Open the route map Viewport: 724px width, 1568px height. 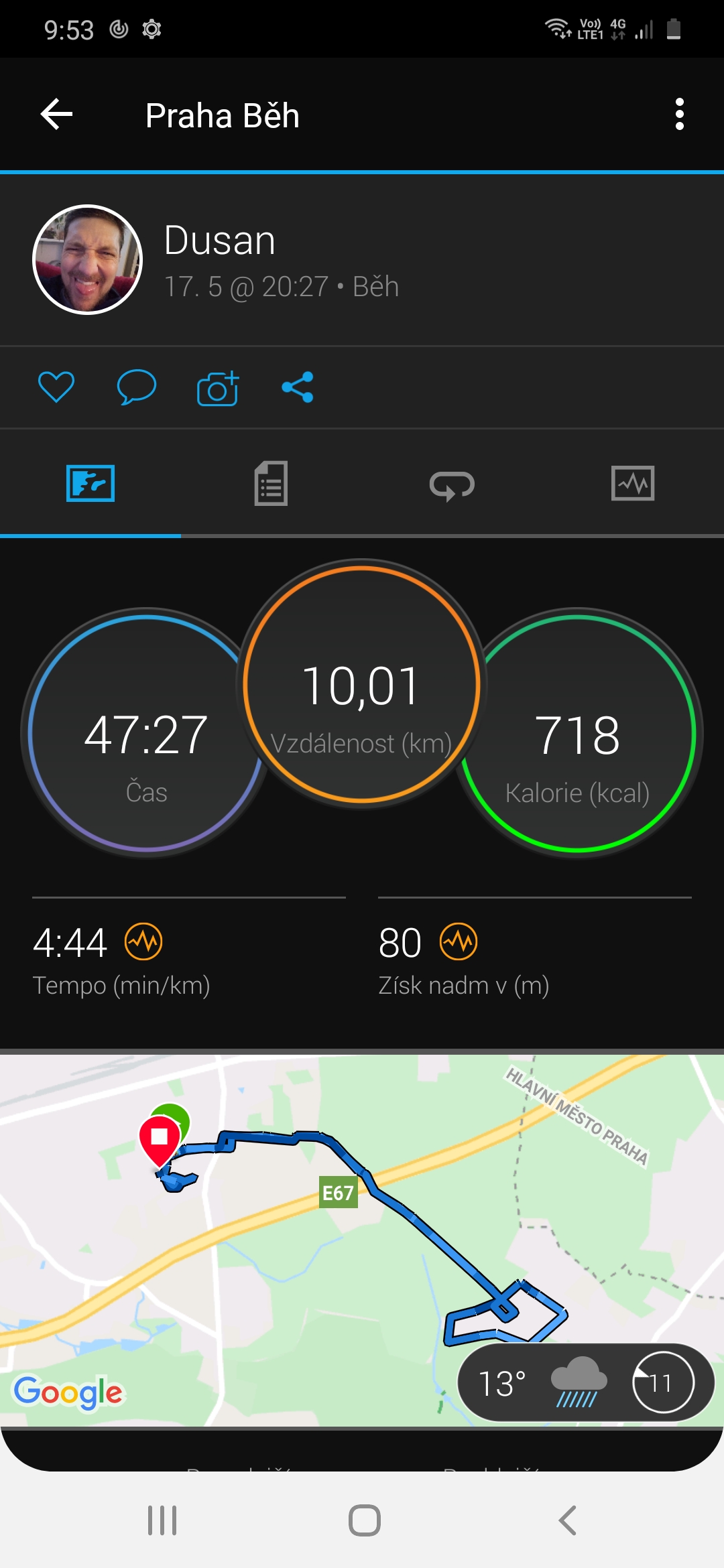(x=362, y=1240)
